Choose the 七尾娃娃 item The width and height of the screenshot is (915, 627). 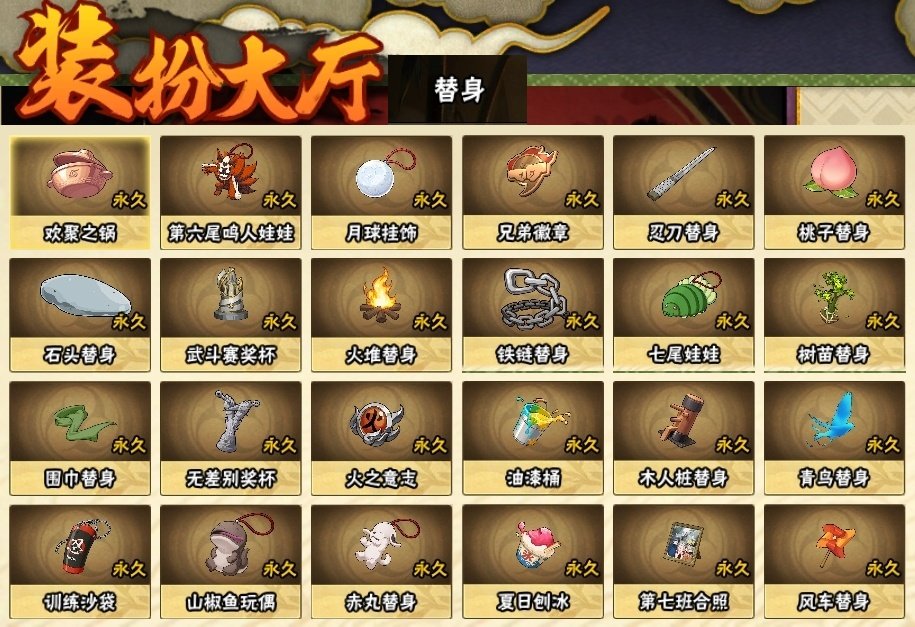pos(684,313)
